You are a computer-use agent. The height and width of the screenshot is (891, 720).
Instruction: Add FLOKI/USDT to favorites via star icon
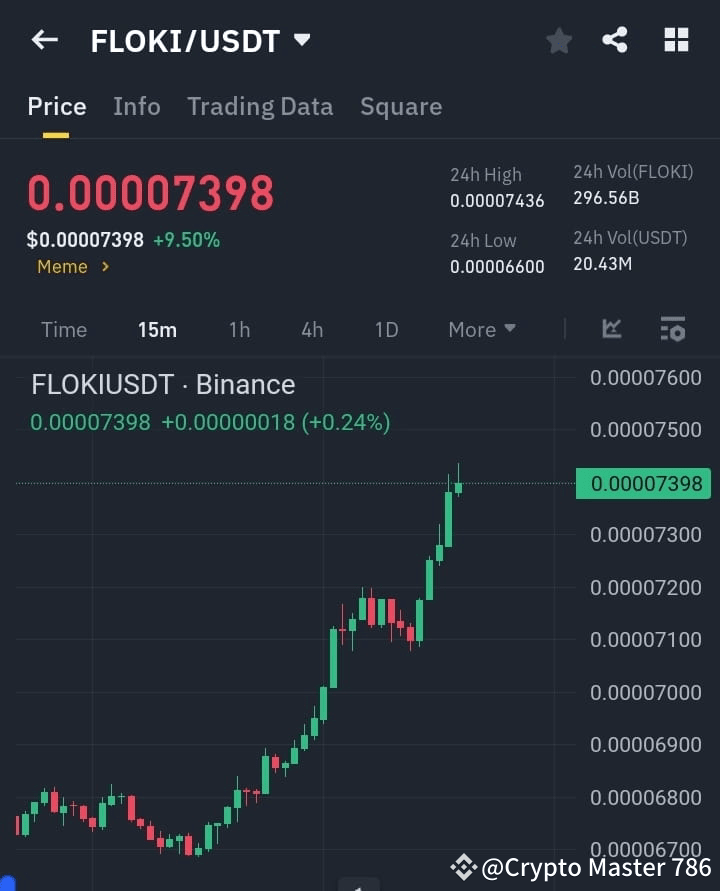tap(558, 40)
